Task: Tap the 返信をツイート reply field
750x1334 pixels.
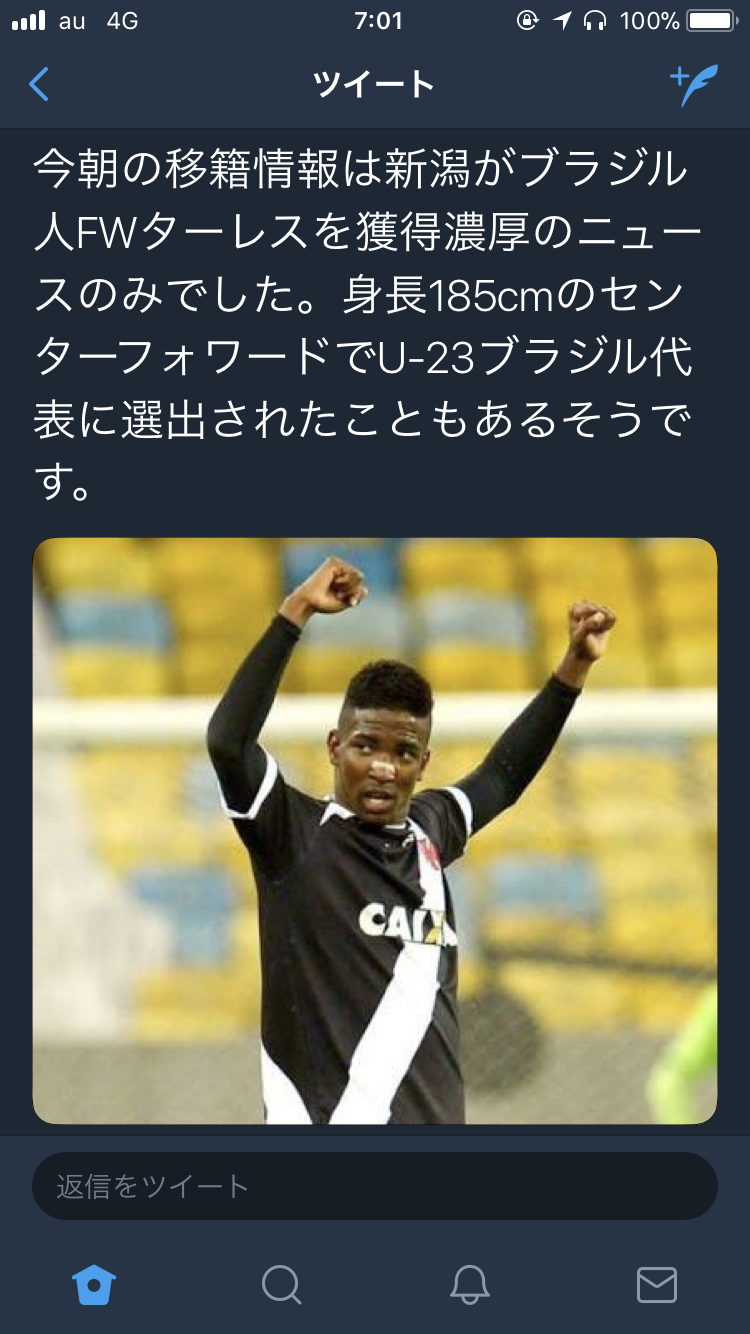Action: pyautogui.click(x=375, y=1186)
